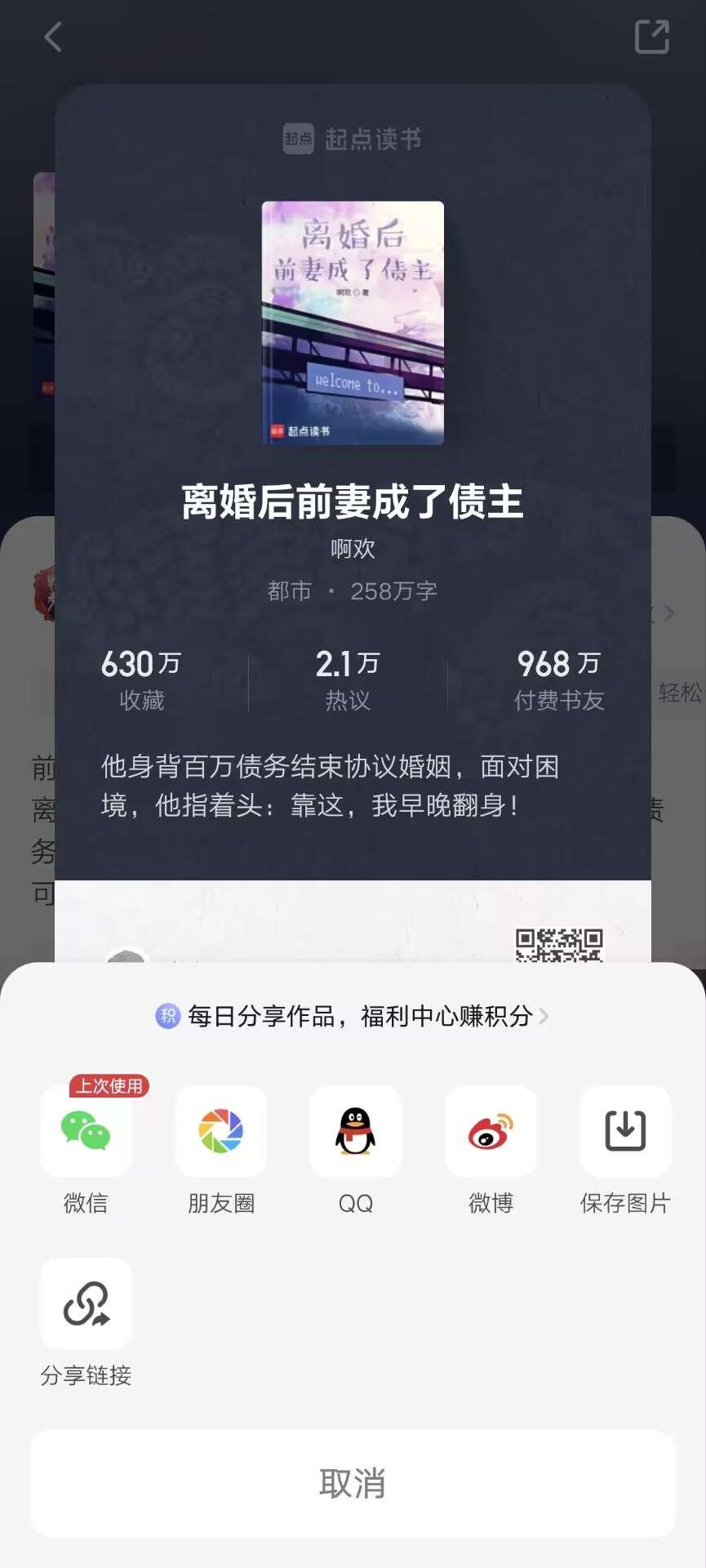This screenshot has height=1568, width=706.
Task: Expand details with the chevron beside 轻松 tag
Action: pos(671,612)
